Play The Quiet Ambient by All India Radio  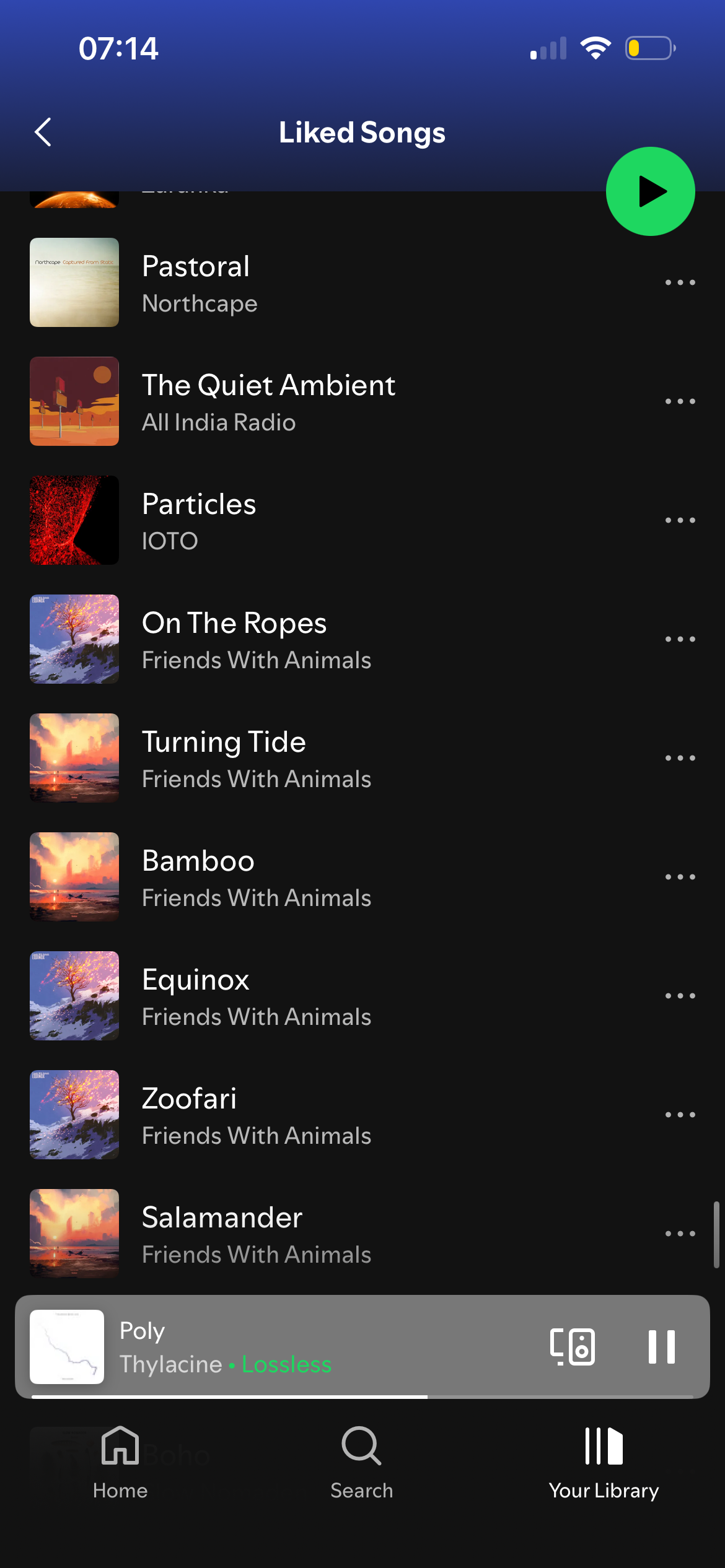310,402
